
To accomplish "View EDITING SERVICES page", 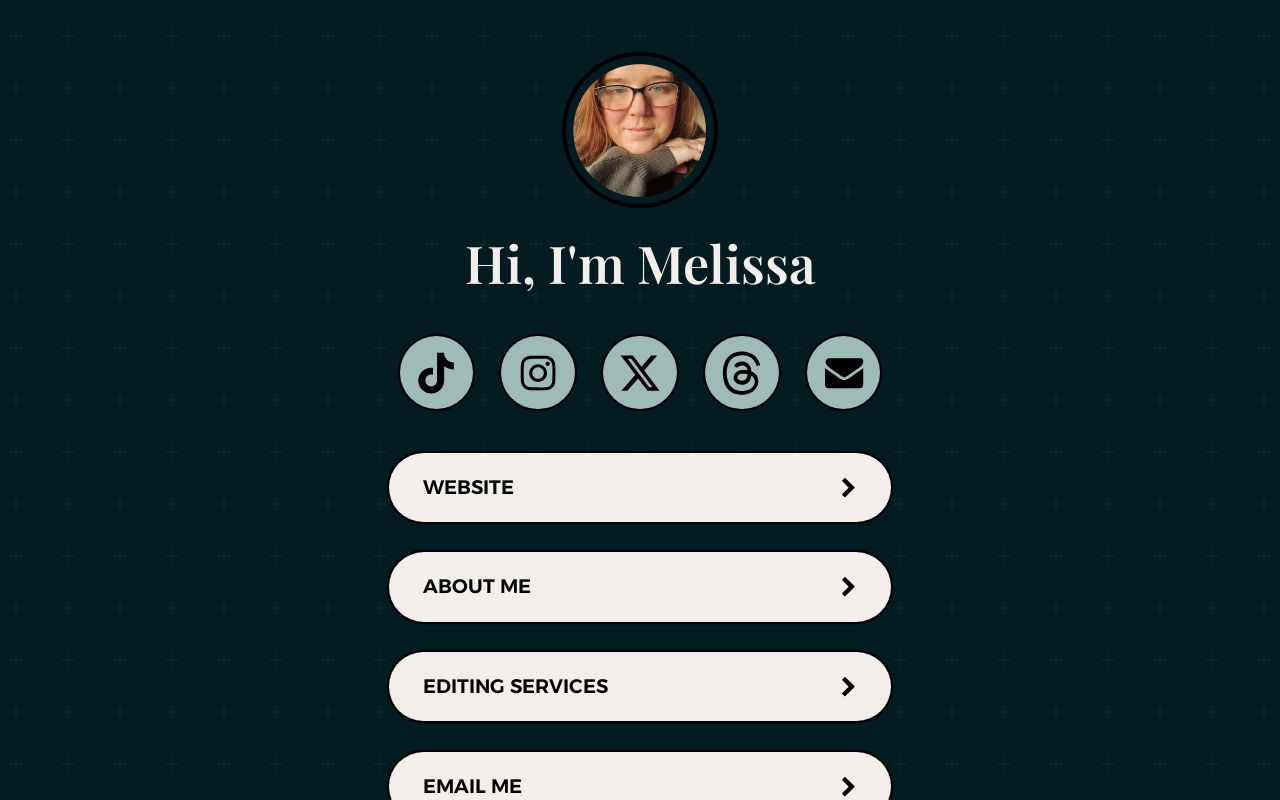I will click(640, 686).
